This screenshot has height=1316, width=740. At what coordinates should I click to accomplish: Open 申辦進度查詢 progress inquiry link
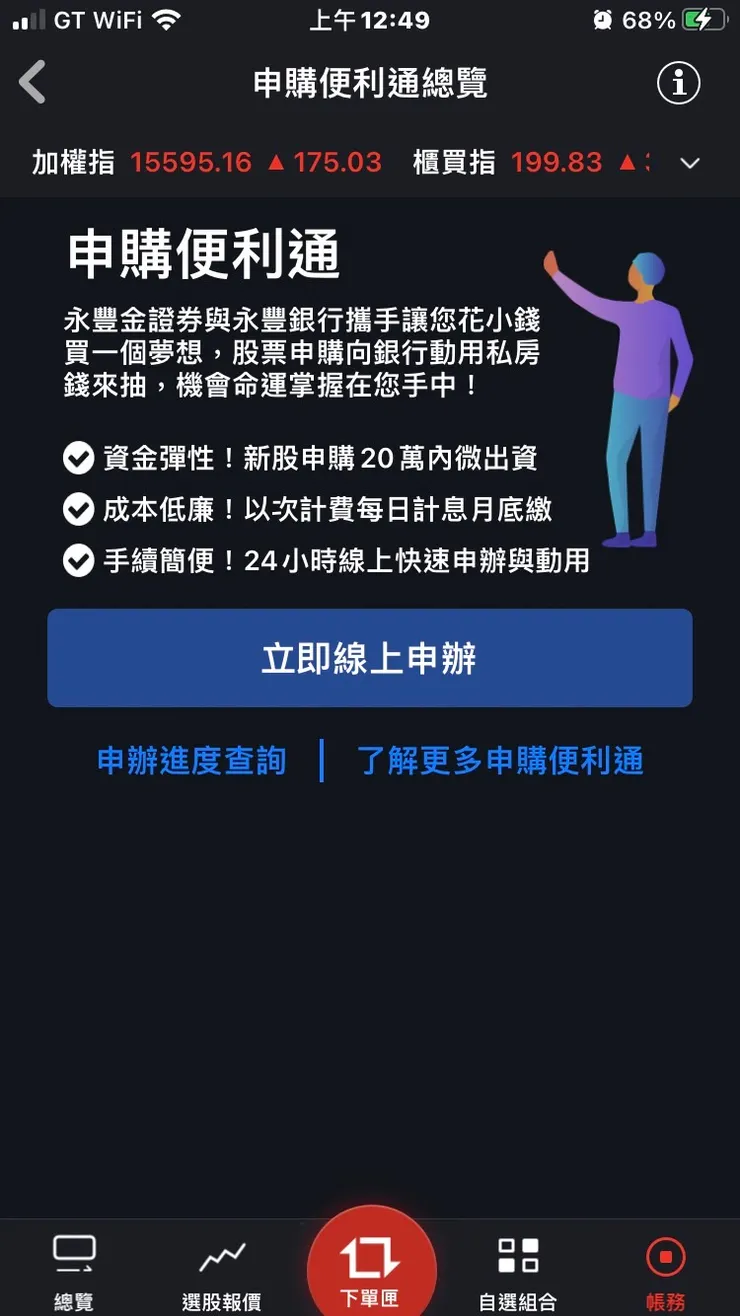tap(190, 761)
